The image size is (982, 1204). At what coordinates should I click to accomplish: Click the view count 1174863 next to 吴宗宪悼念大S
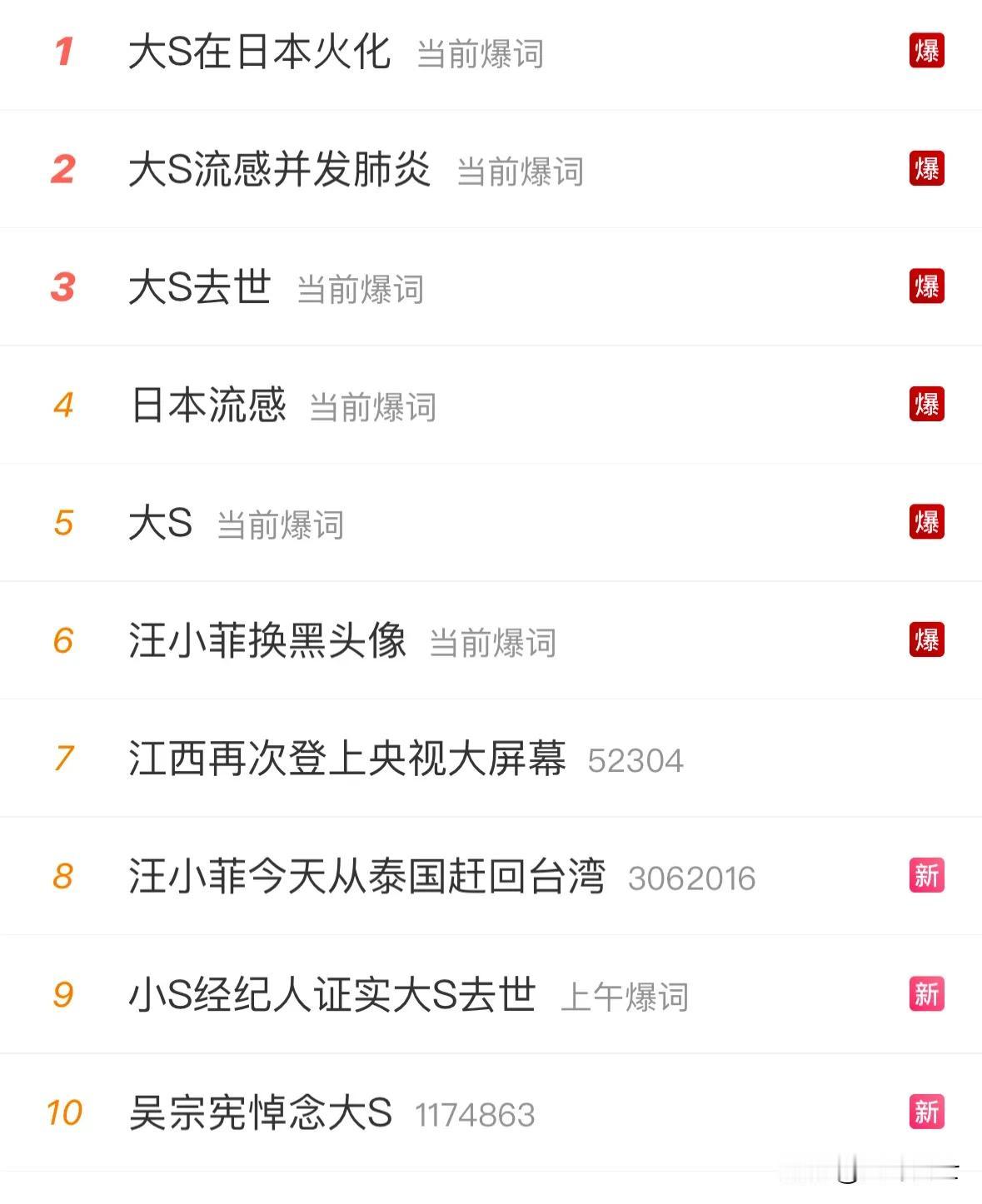pos(476,1113)
